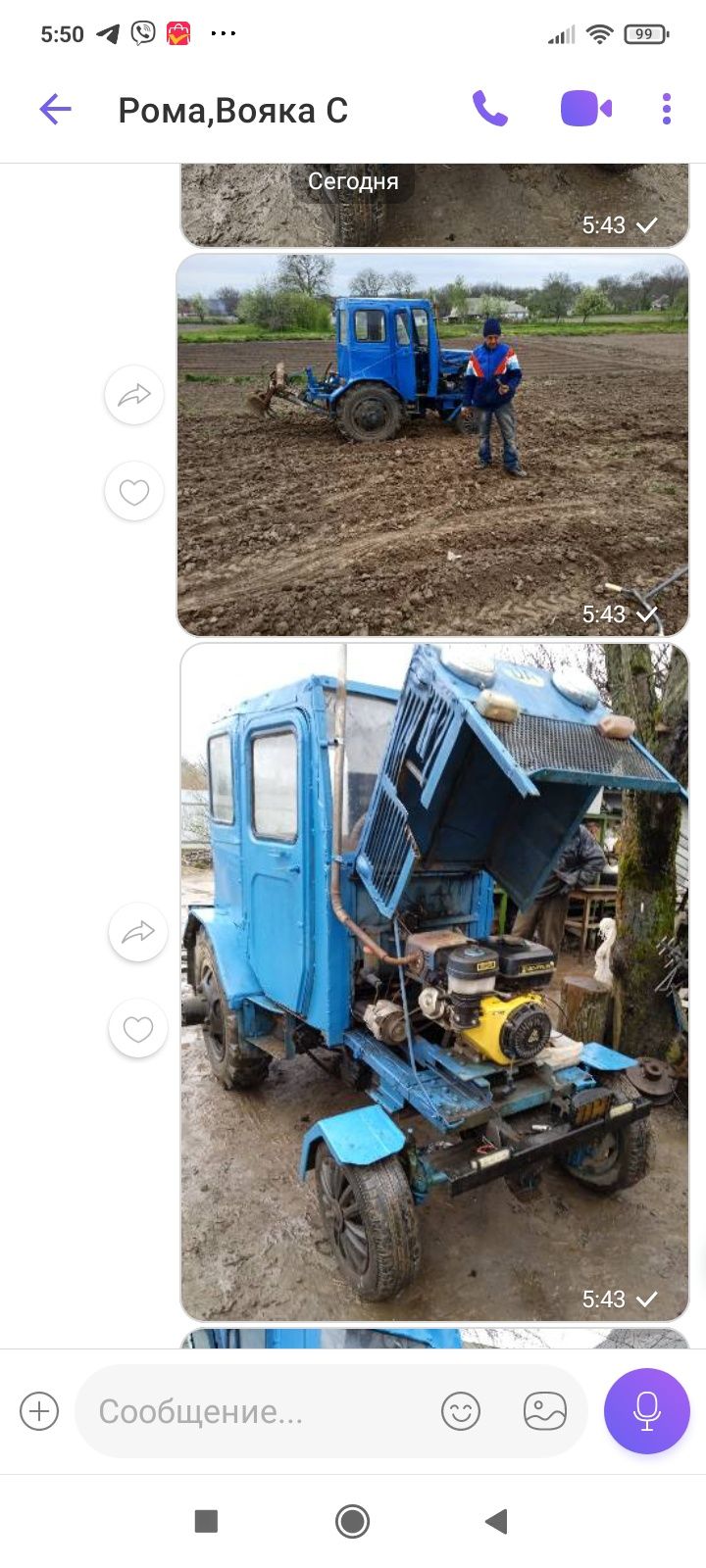The height and width of the screenshot is (1568, 706).
Task: Forward the tractor in field photo
Action: point(134,395)
